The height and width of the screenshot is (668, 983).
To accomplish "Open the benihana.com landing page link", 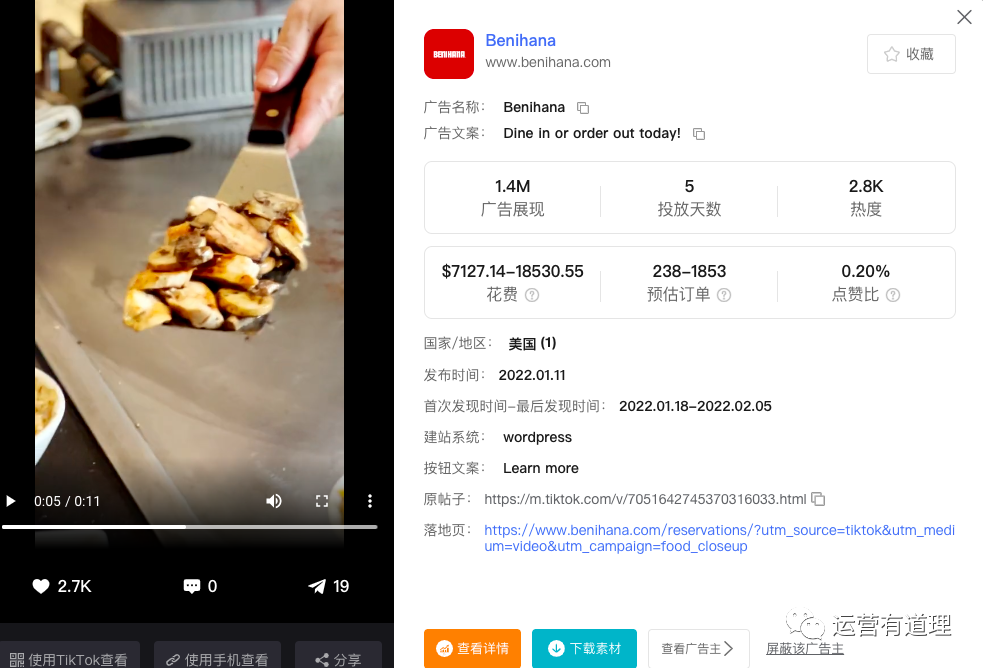I will [x=718, y=538].
